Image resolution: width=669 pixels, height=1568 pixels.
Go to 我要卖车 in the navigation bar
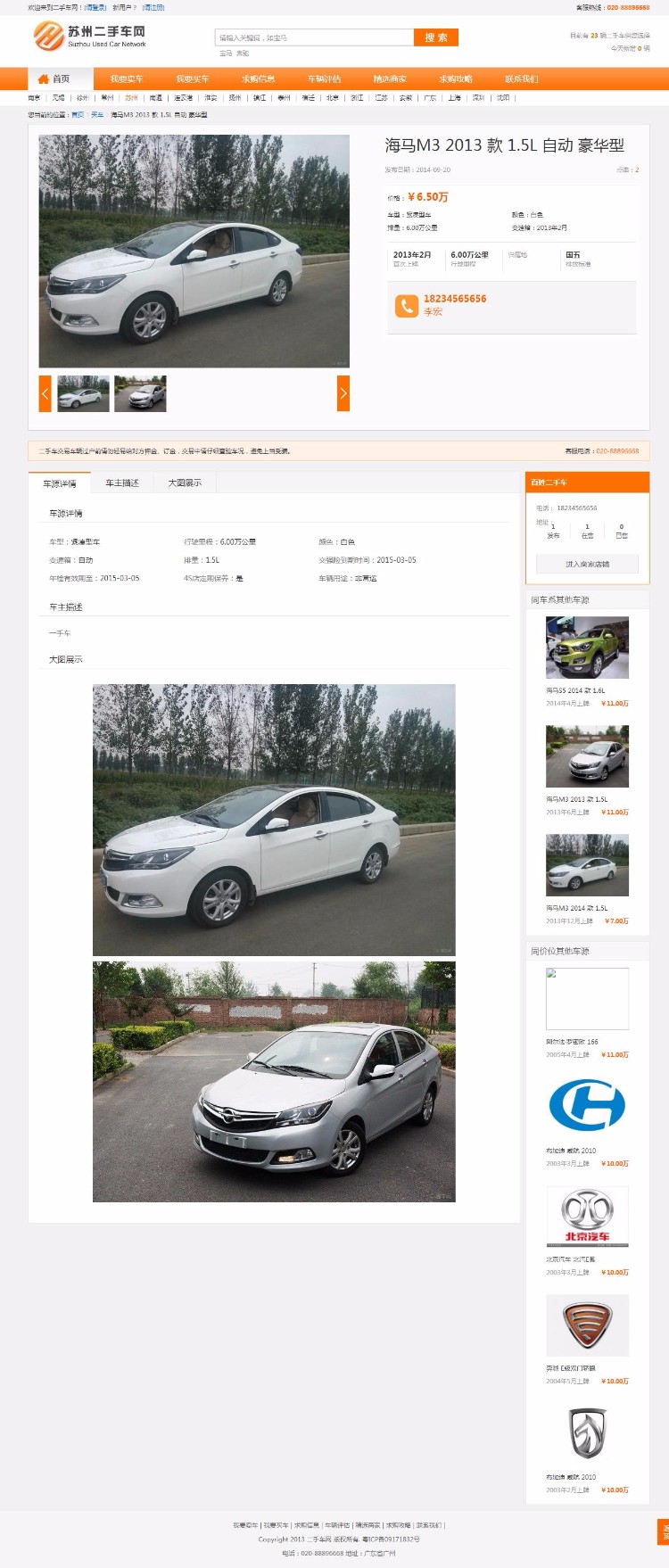(x=127, y=78)
